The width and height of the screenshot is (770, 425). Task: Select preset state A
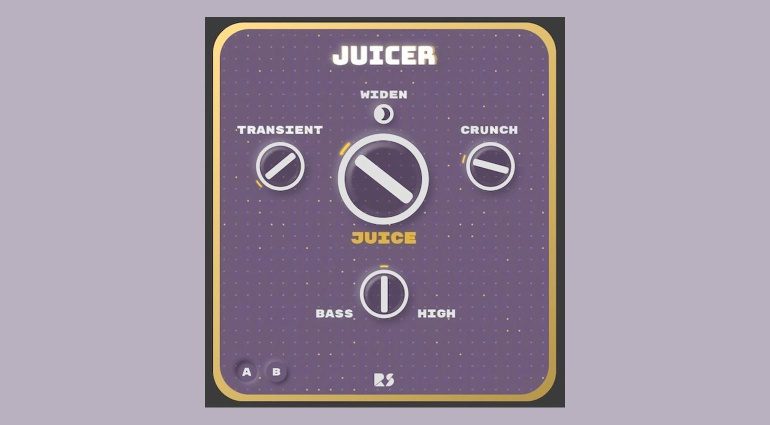(x=245, y=372)
